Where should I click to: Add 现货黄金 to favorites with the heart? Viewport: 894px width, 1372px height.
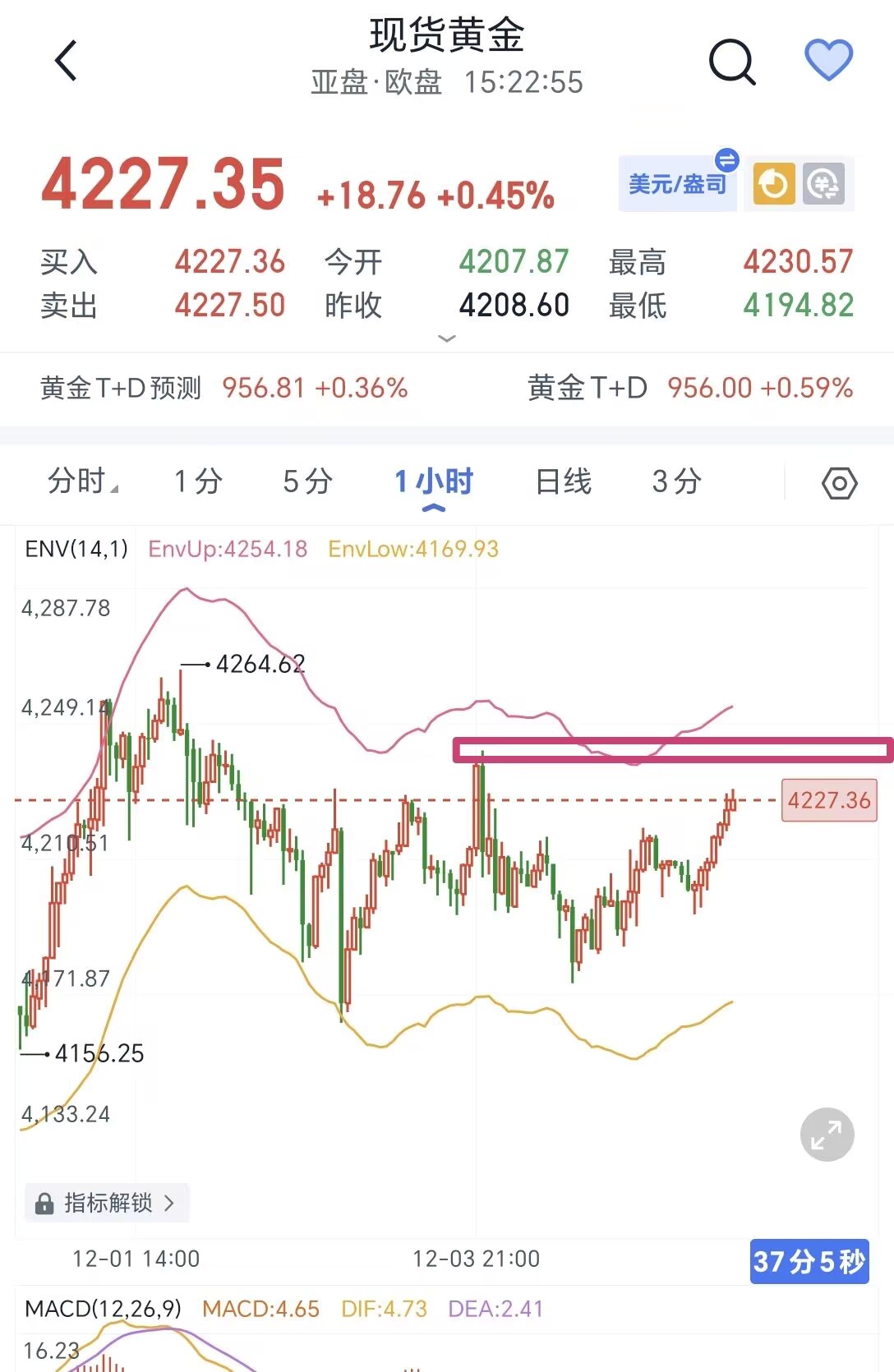click(827, 60)
